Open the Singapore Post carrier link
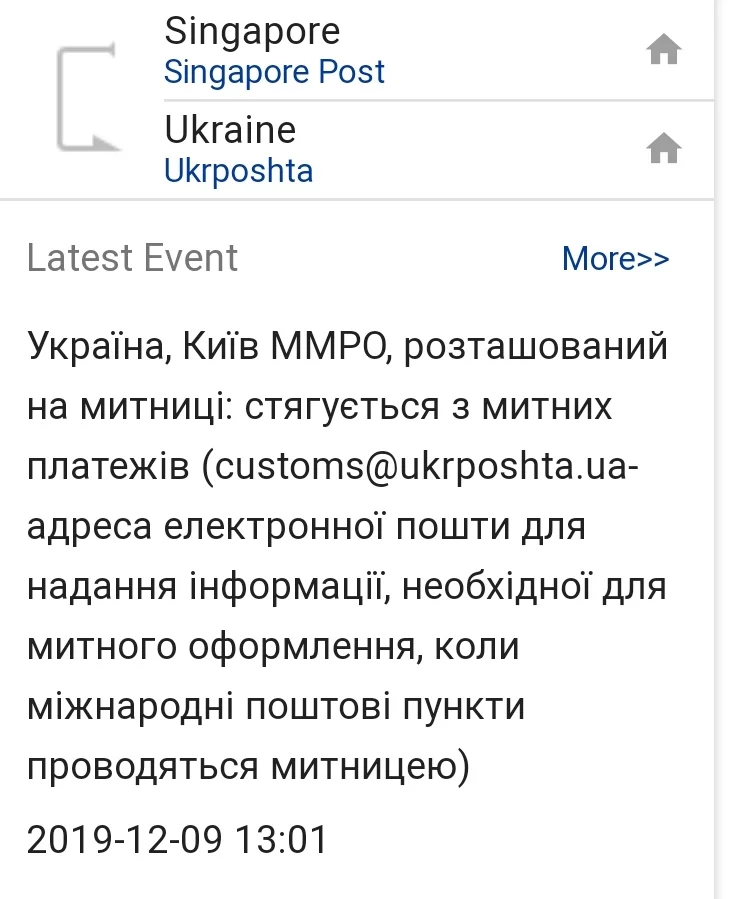 pos(274,72)
